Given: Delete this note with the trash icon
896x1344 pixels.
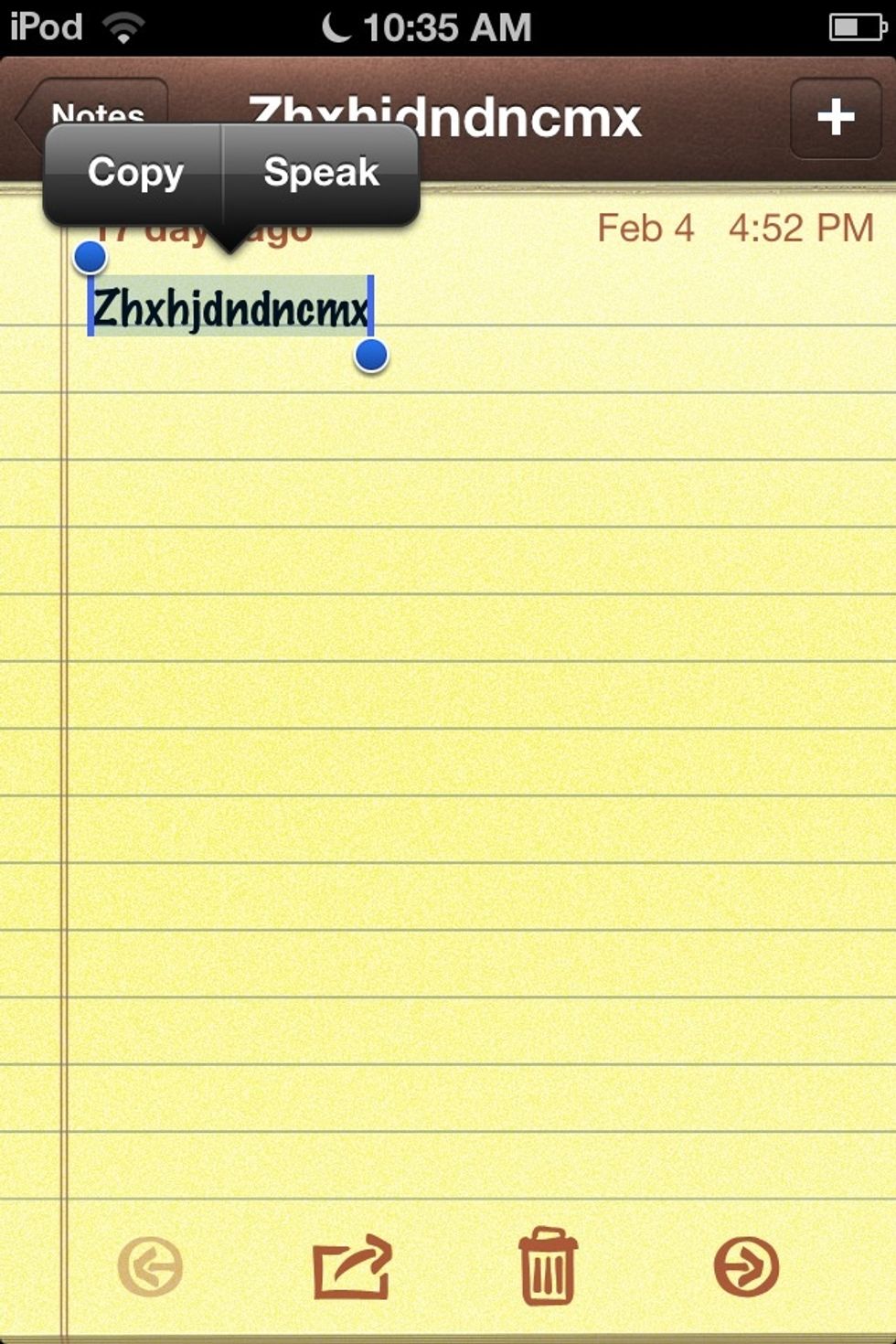Looking at the screenshot, I should tap(548, 1267).
